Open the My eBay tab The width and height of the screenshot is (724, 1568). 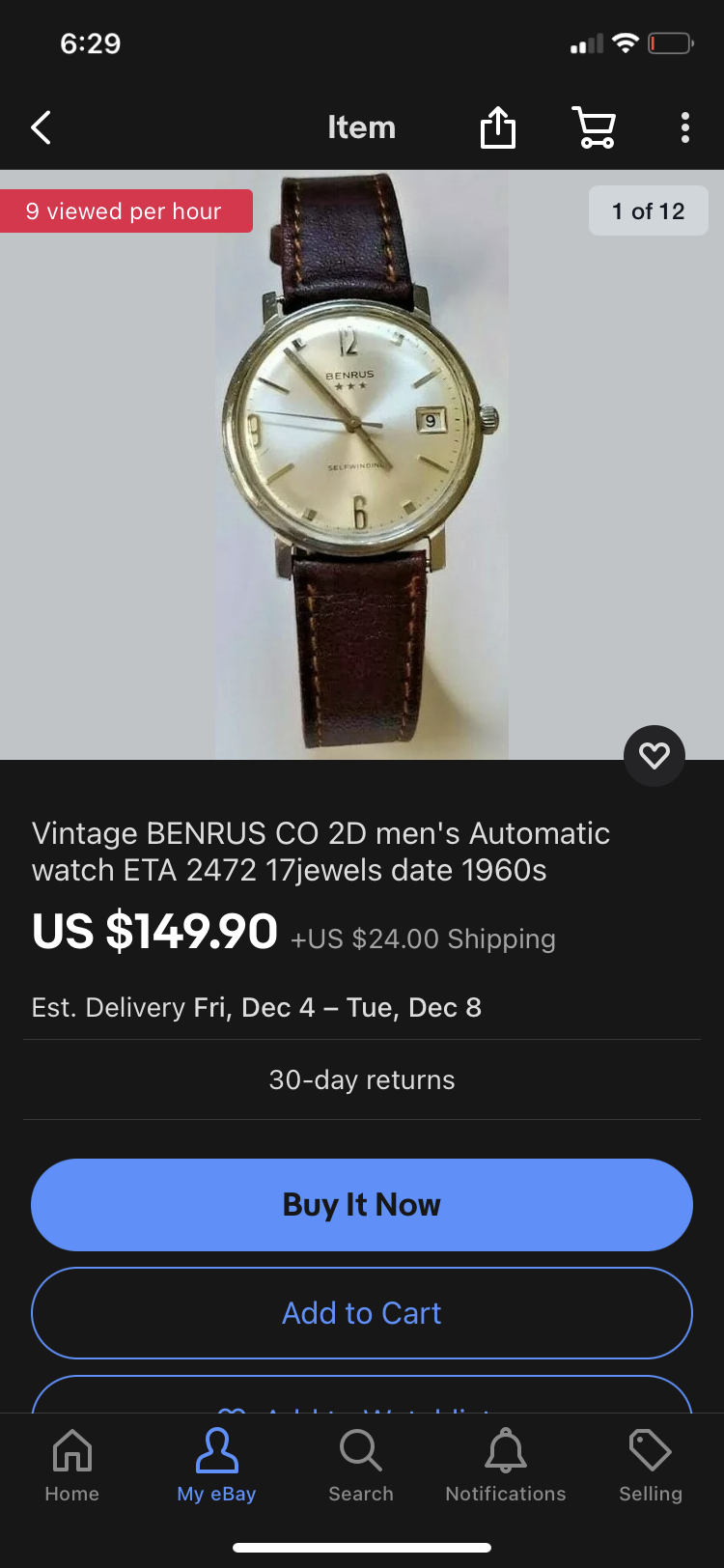pos(216,1466)
